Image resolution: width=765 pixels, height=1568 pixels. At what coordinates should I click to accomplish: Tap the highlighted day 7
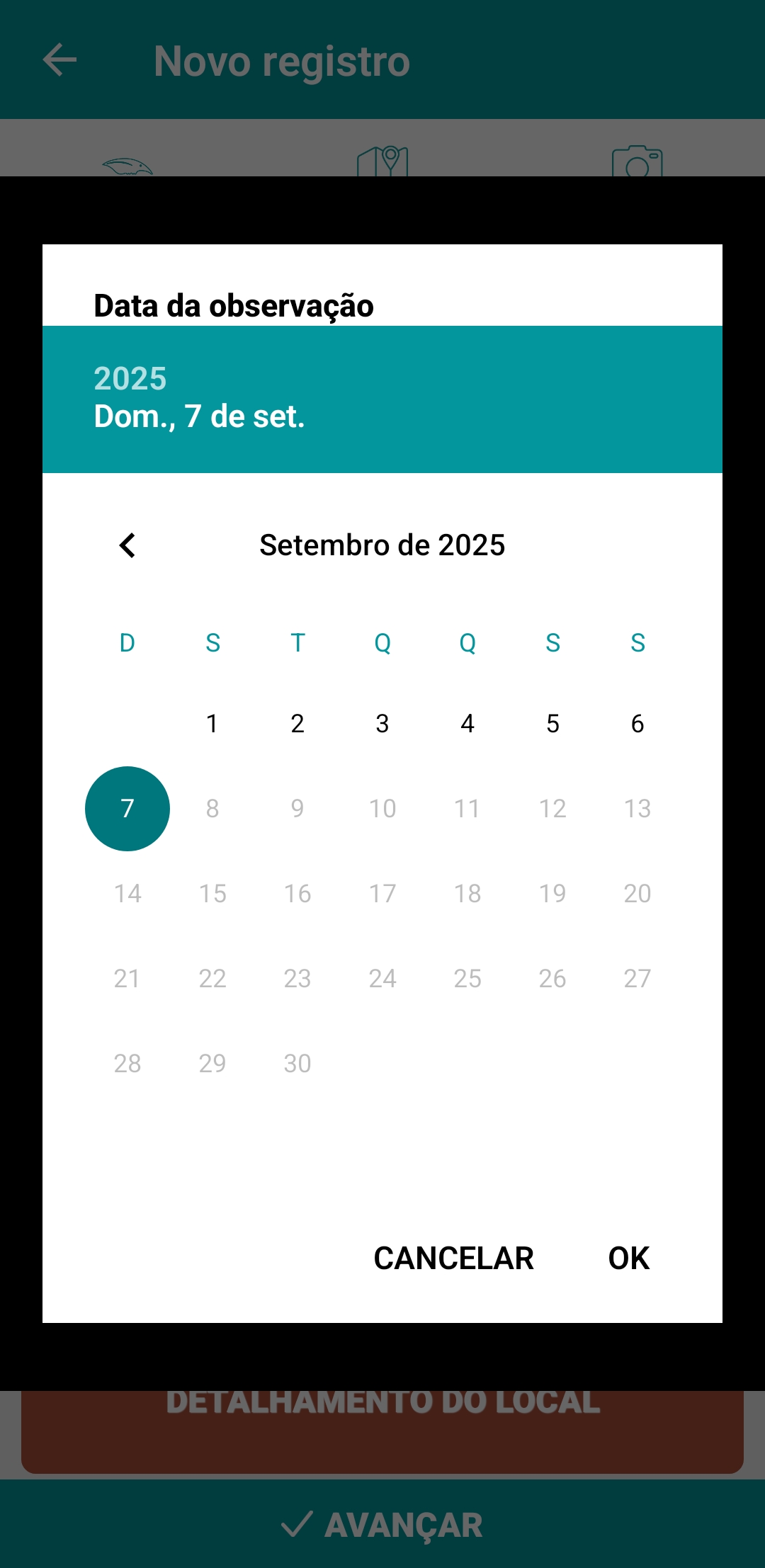(127, 808)
